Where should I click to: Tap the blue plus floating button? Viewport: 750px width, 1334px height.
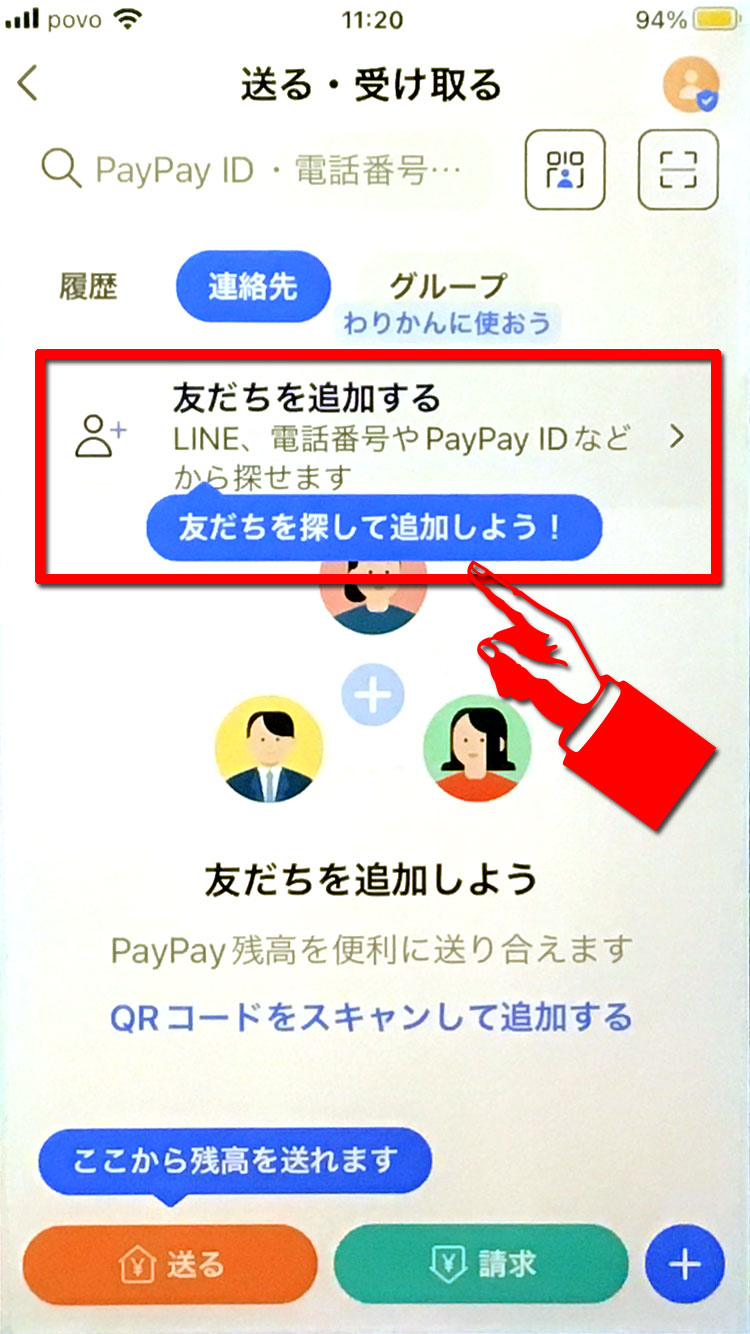tap(684, 1265)
